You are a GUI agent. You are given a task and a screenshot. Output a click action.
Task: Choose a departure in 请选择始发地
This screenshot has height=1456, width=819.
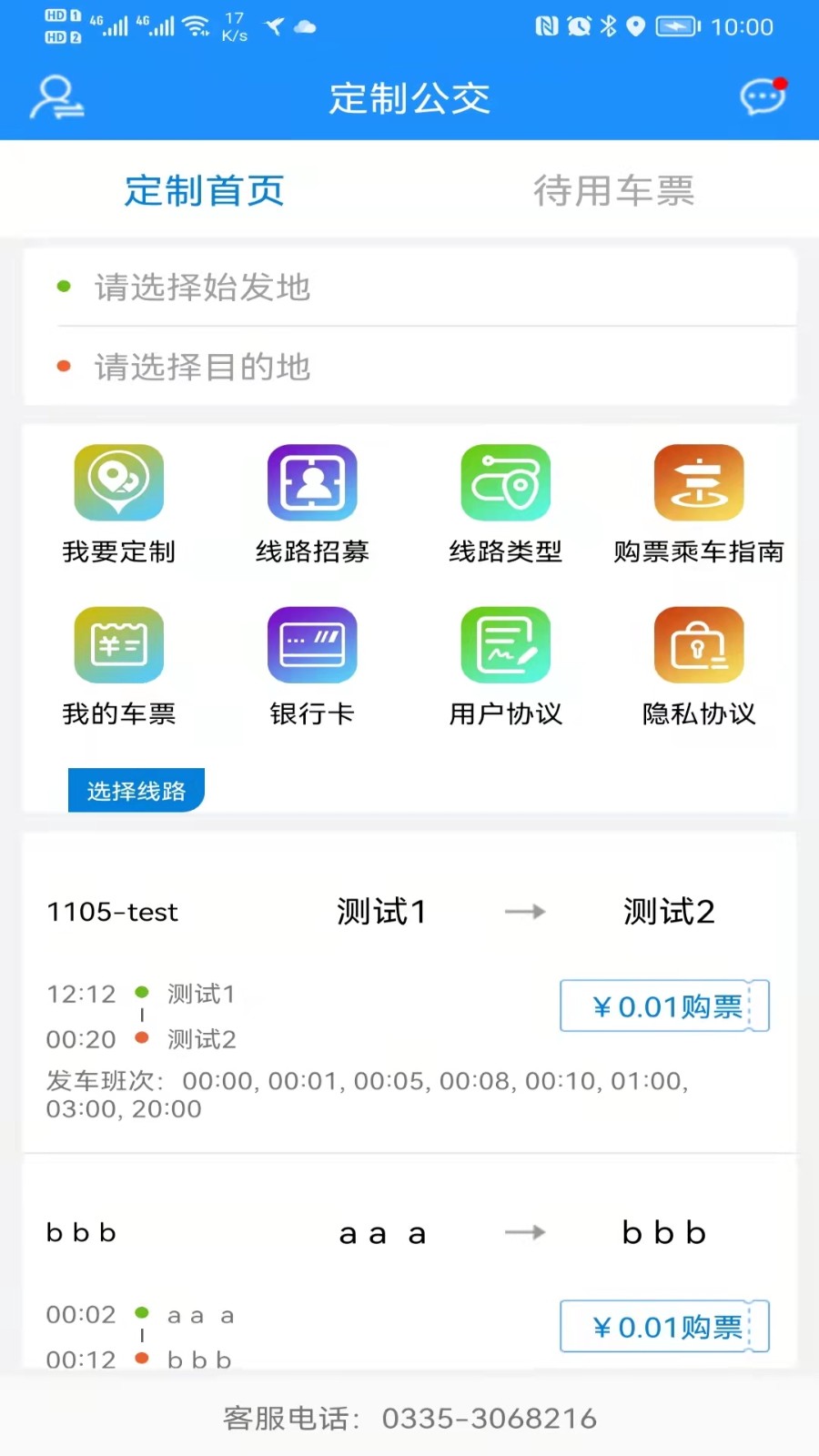(x=409, y=288)
